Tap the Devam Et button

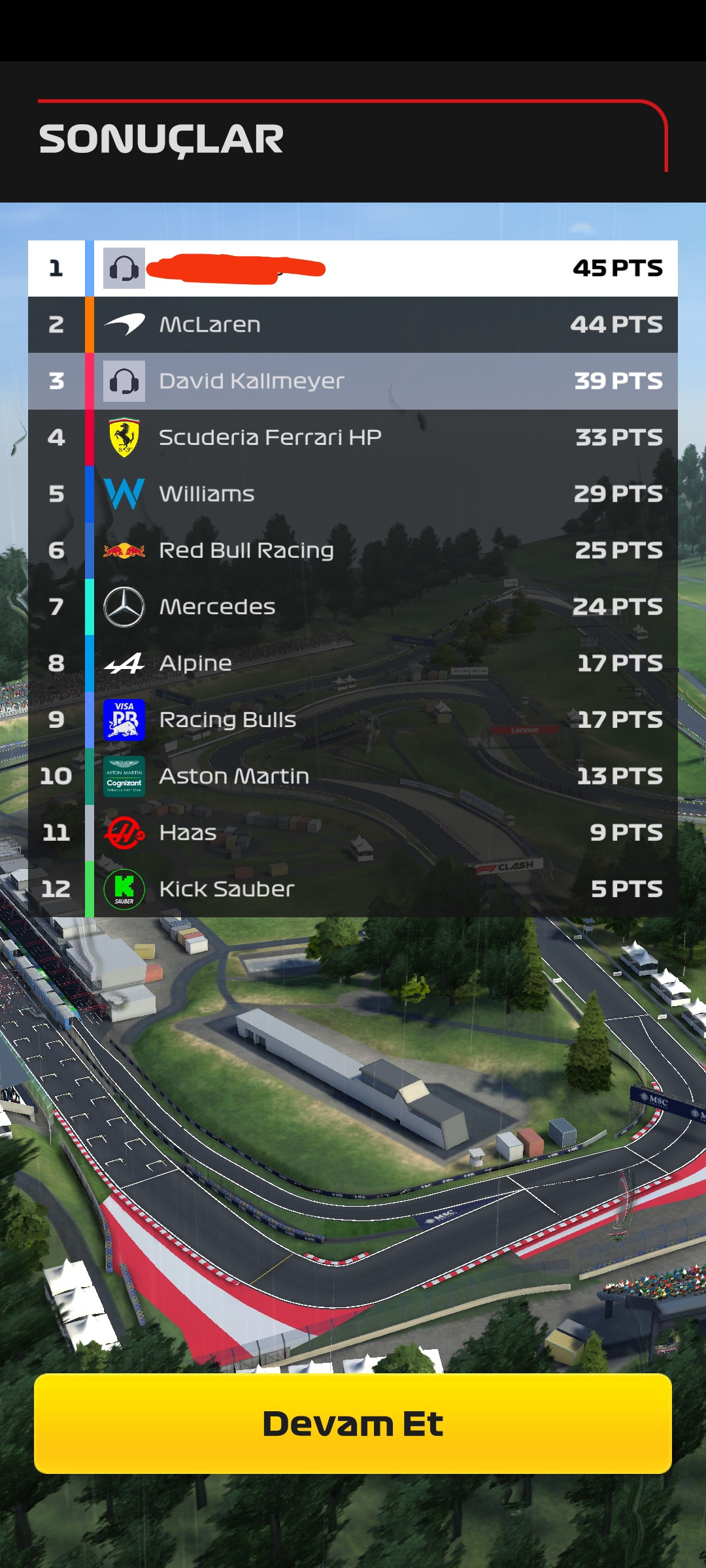point(353,1424)
